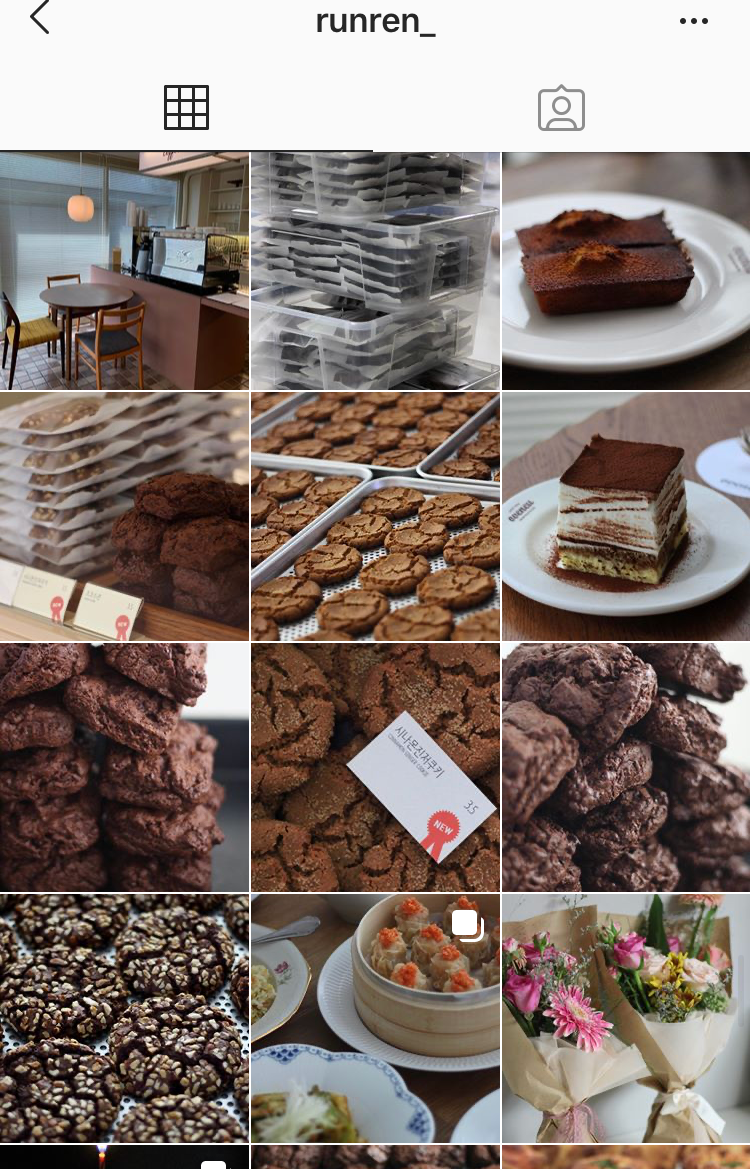Open the cookie baking trays post
Viewport: 750px width, 1169px height.
[375, 516]
